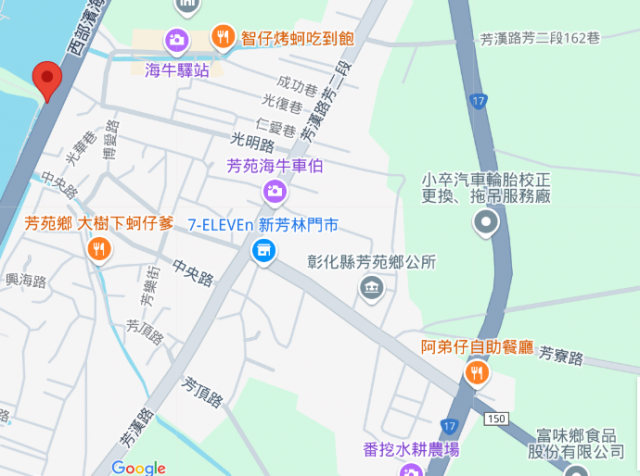Select 彰化縣芳苑鄉公所 government office marker

point(372,289)
